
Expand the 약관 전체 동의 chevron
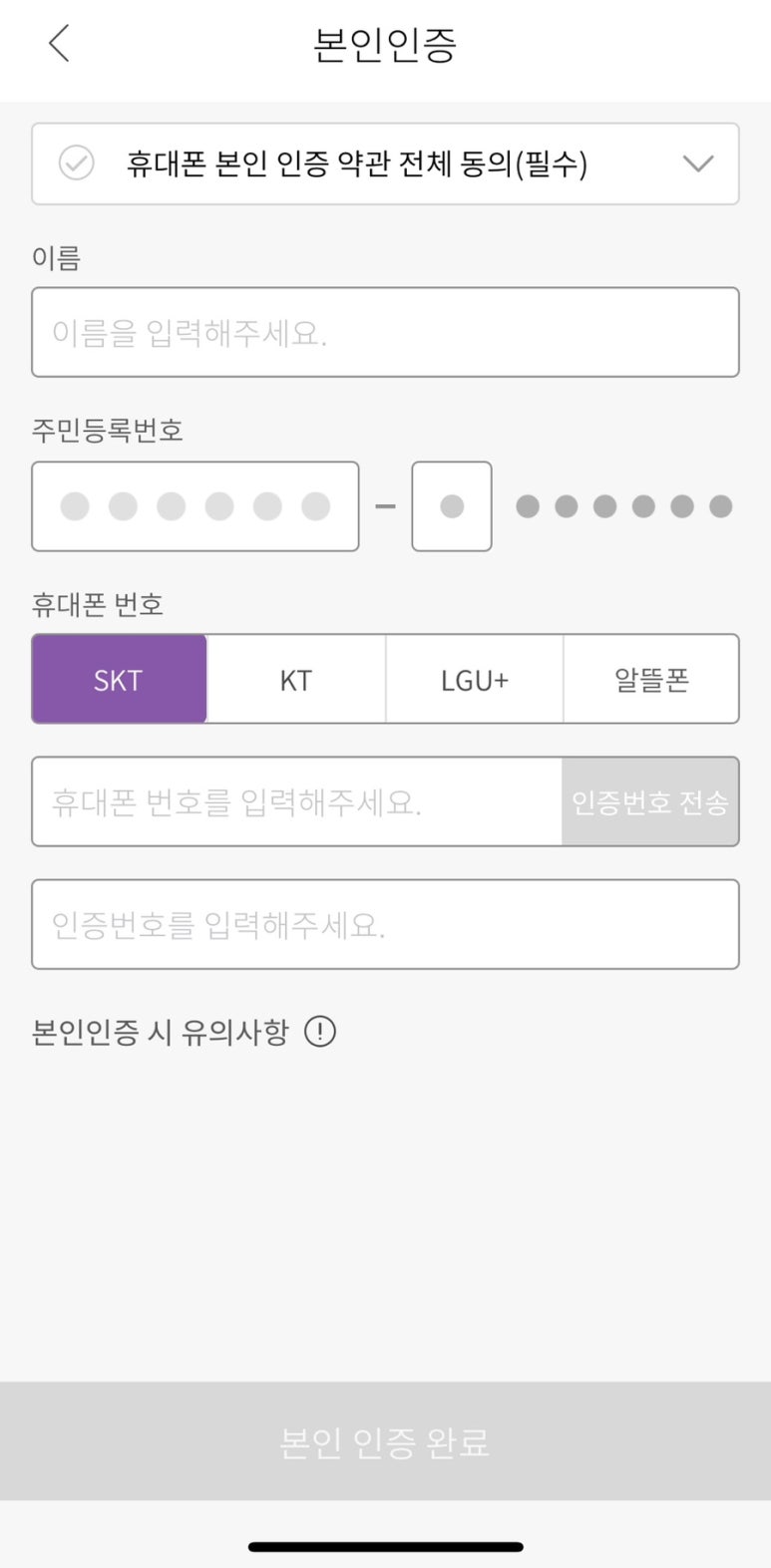pos(698,163)
